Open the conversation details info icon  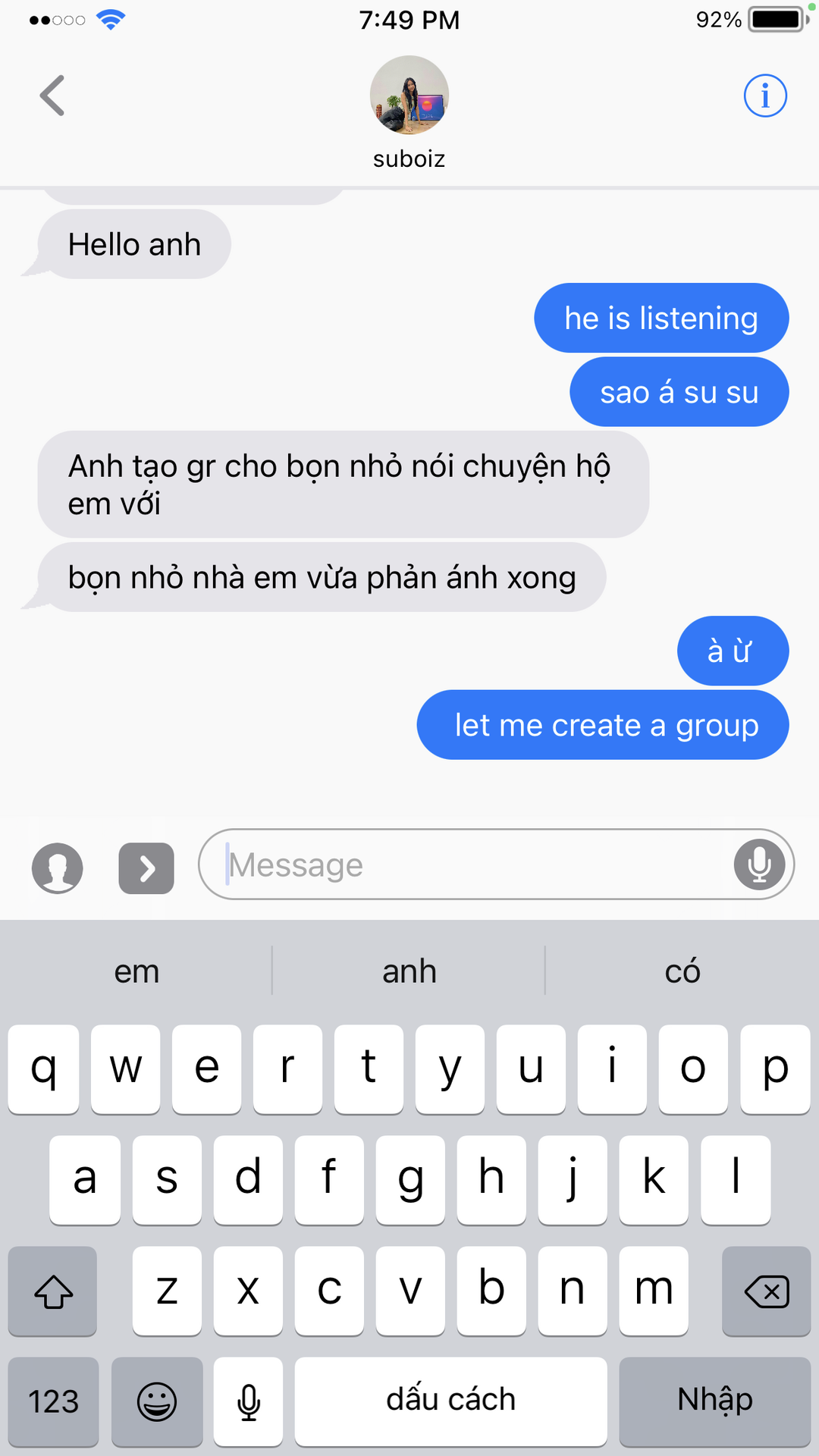[x=764, y=96]
